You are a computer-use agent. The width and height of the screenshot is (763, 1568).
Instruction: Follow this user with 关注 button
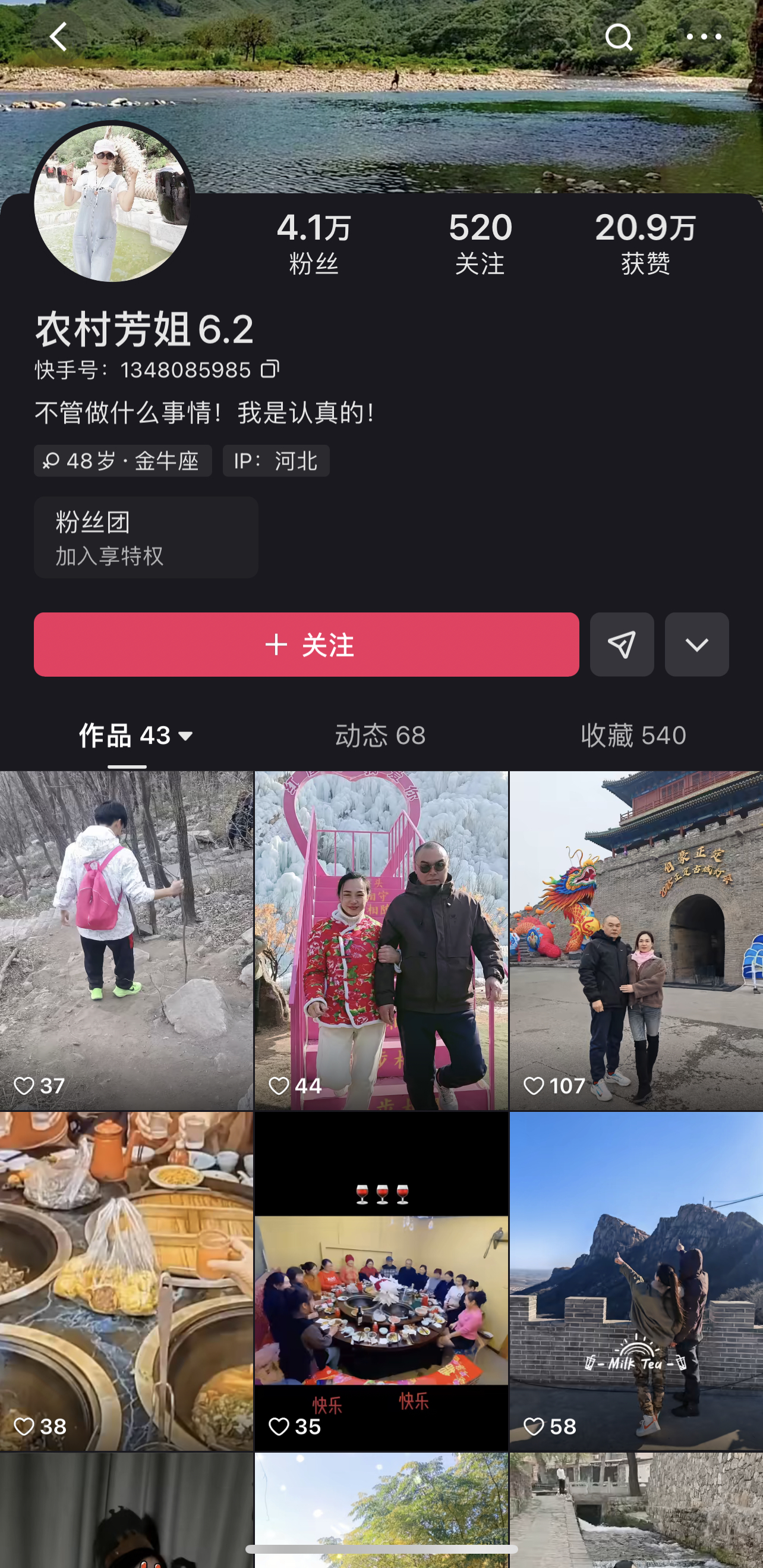tap(306, 645)
